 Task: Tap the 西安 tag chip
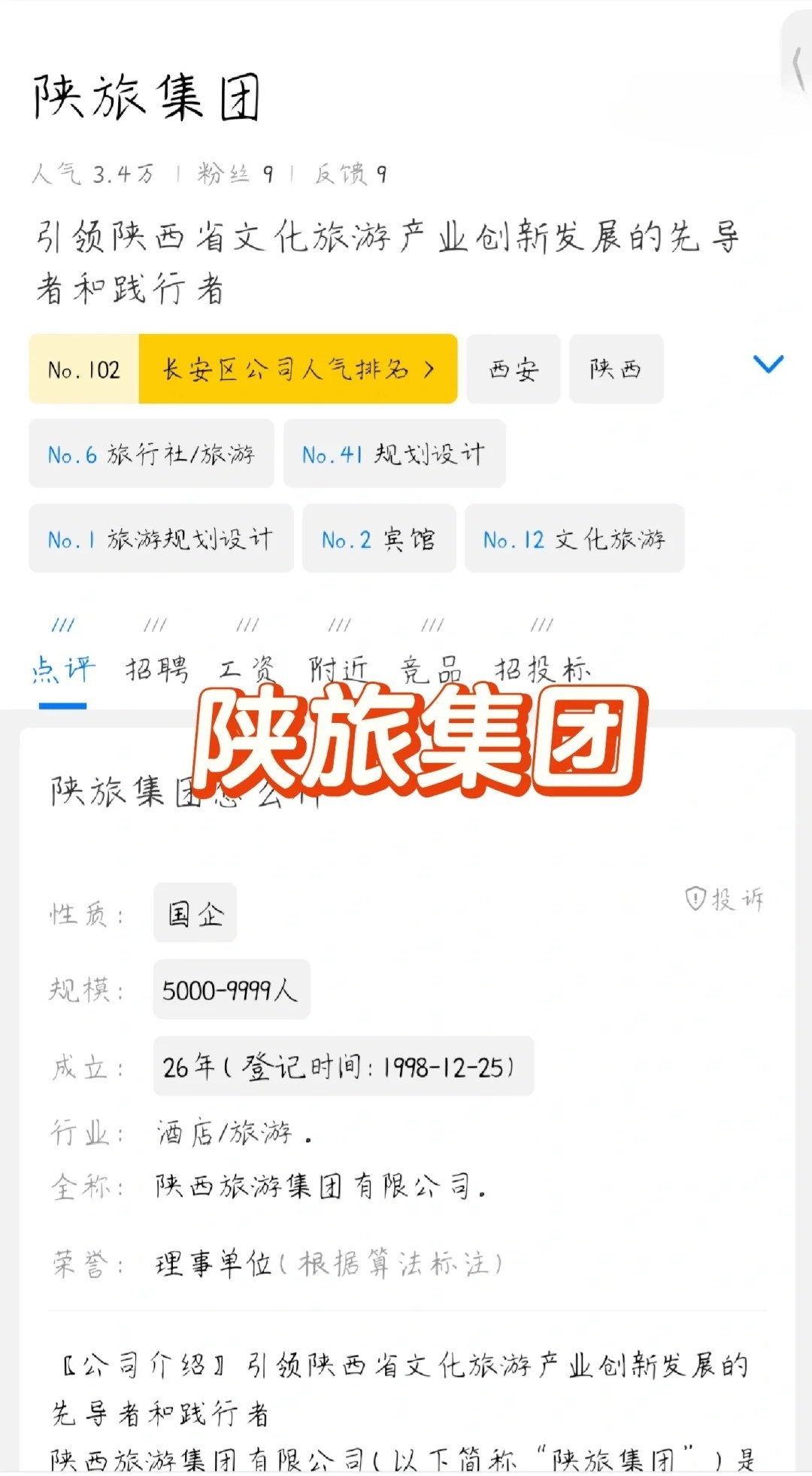pyautogui.click(x=514, y=369)
